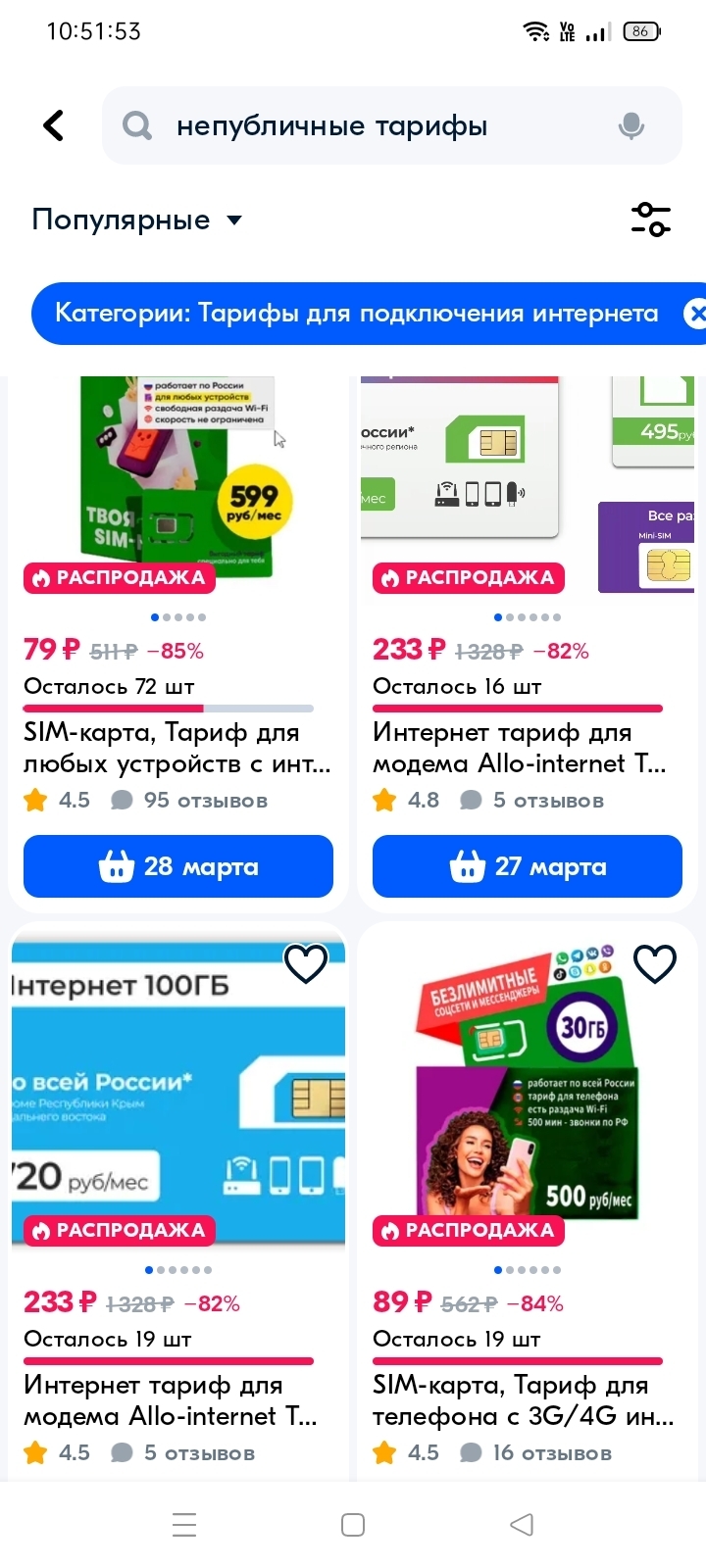Expand the Популярные sorting dropdown
Viewport: 706px width, 1568px height.
(136, 220)
